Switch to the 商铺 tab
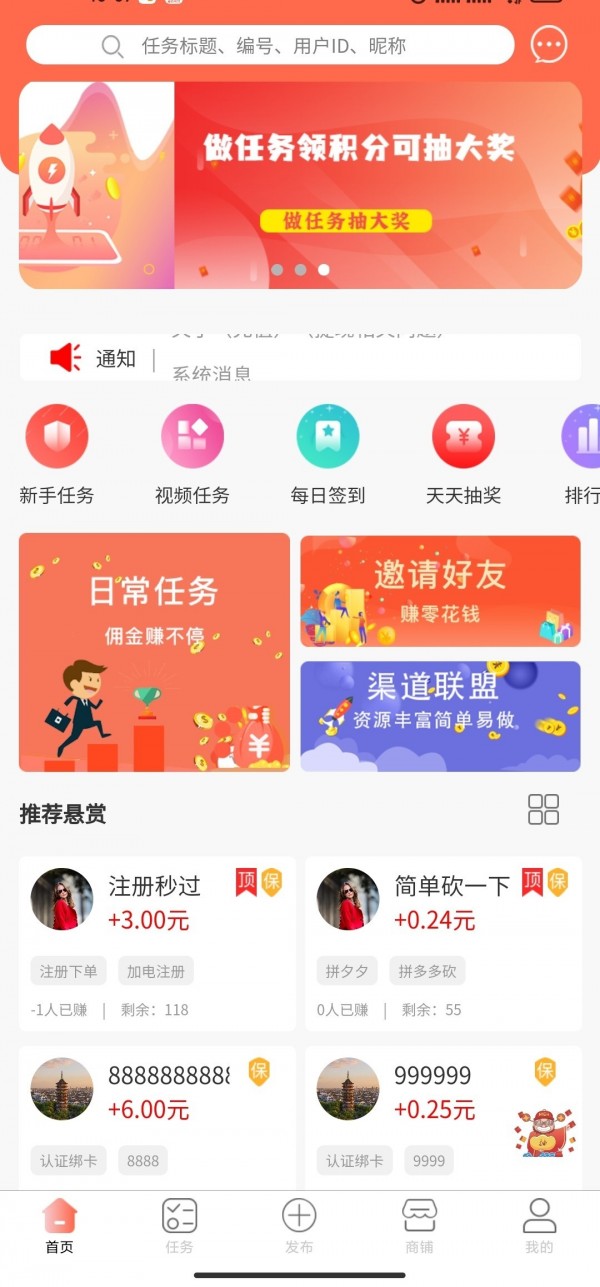The width and height of the screenshot is (600, 1287). (419, 1226)
